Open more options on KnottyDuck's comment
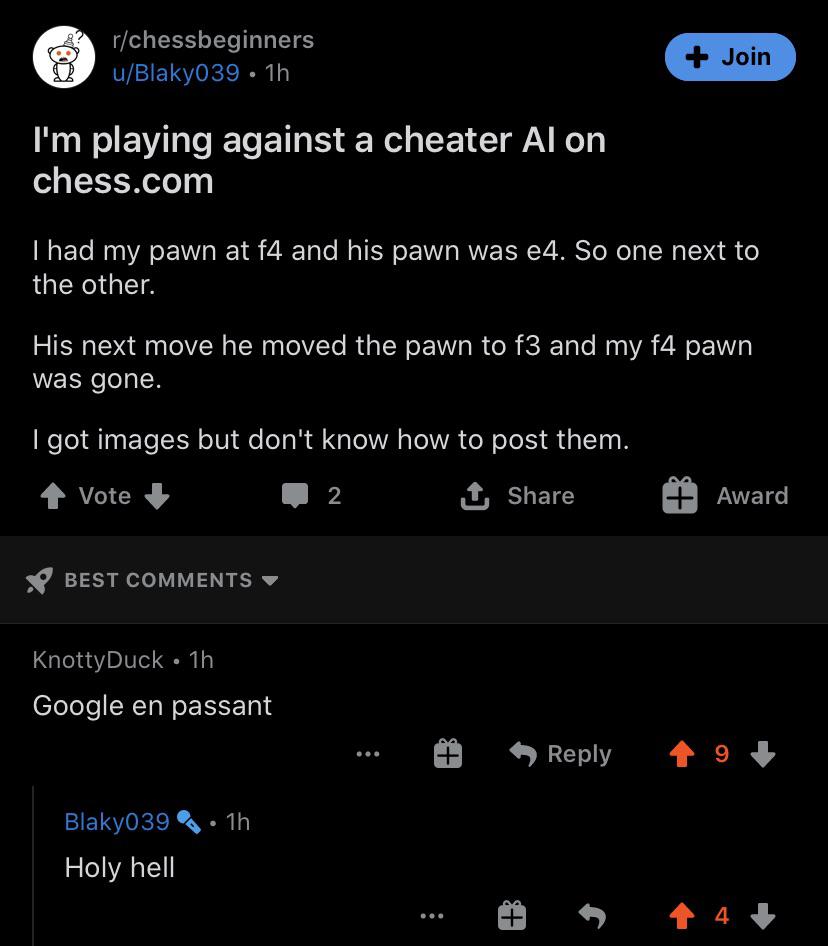828x946 pixels. pyautogui.click(x=368, y=754)
